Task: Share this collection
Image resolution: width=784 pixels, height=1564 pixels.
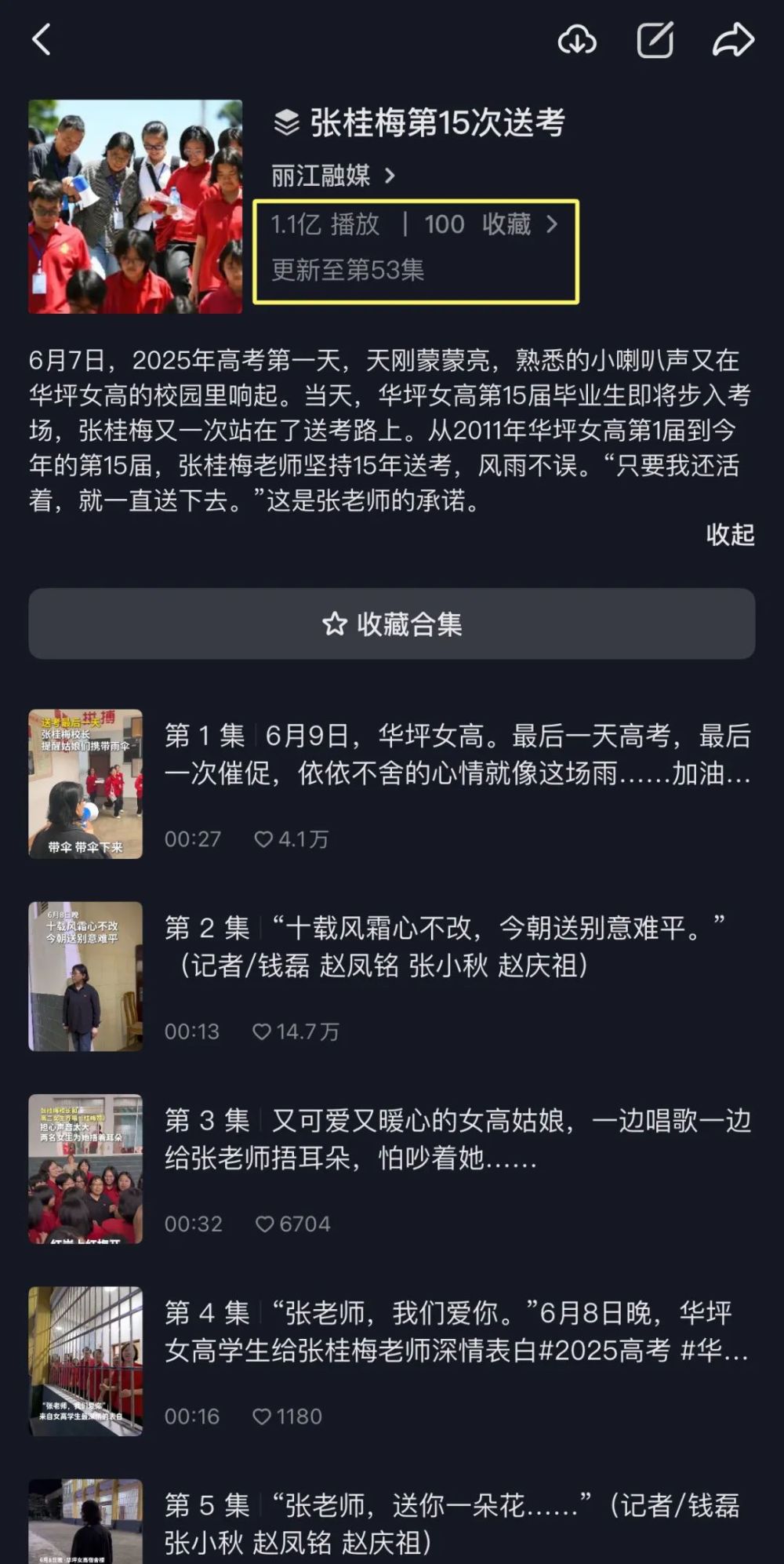Action: click(733, 39)
